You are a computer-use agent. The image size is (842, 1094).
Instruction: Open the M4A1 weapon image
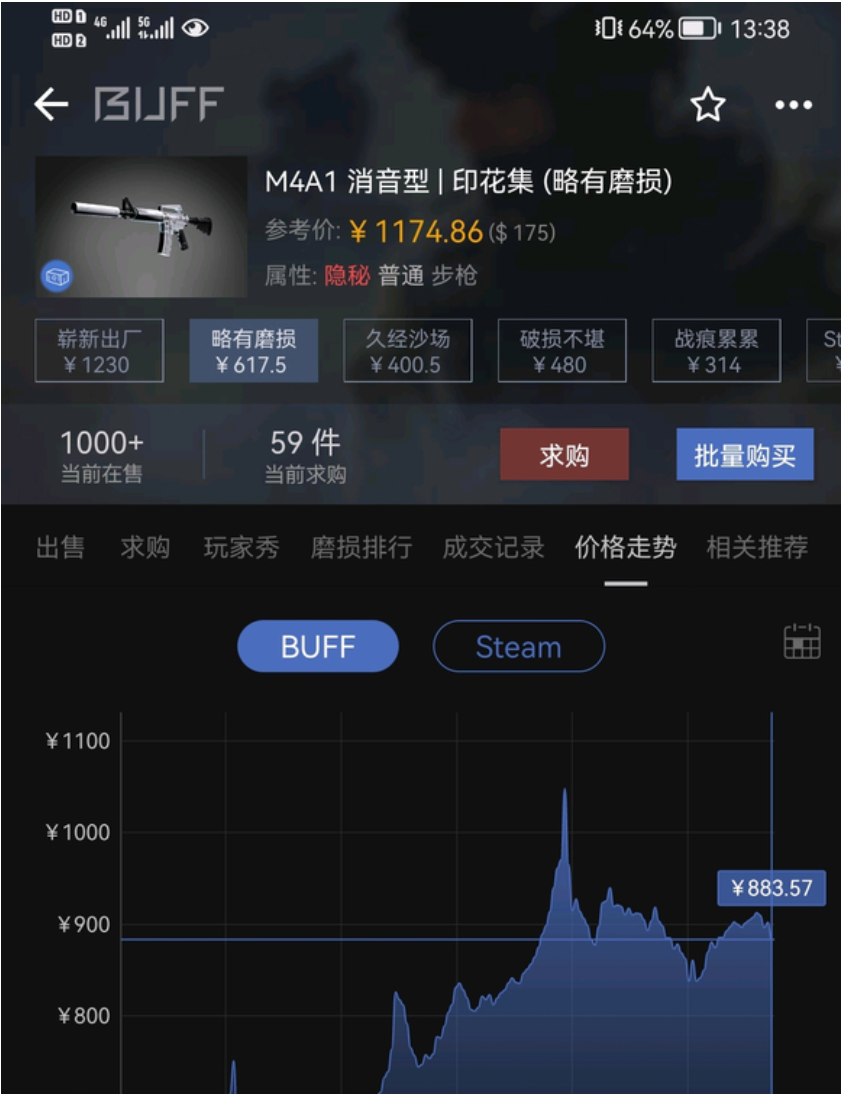point(141,226)
